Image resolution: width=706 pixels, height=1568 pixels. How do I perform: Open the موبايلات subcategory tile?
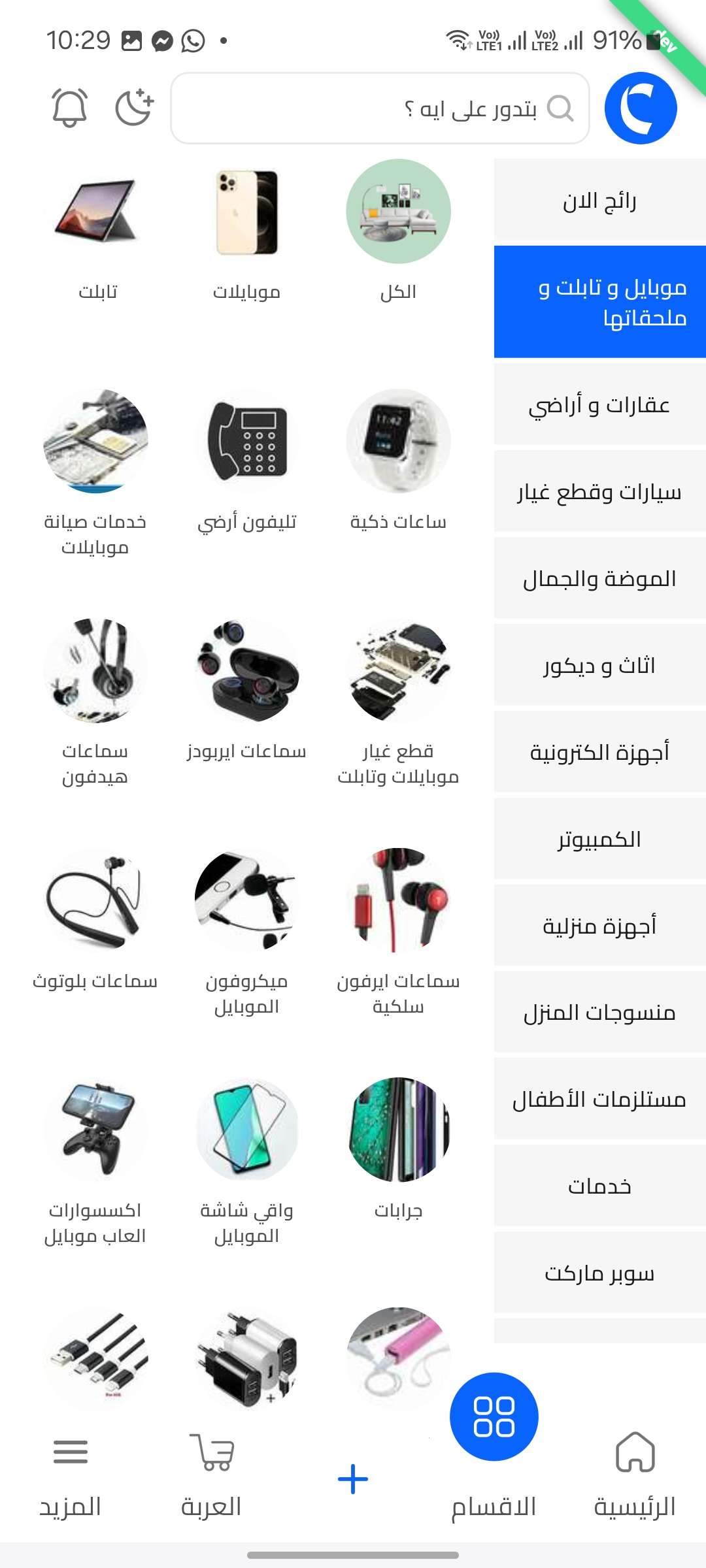pyautogui.click(x=246, y=232)
